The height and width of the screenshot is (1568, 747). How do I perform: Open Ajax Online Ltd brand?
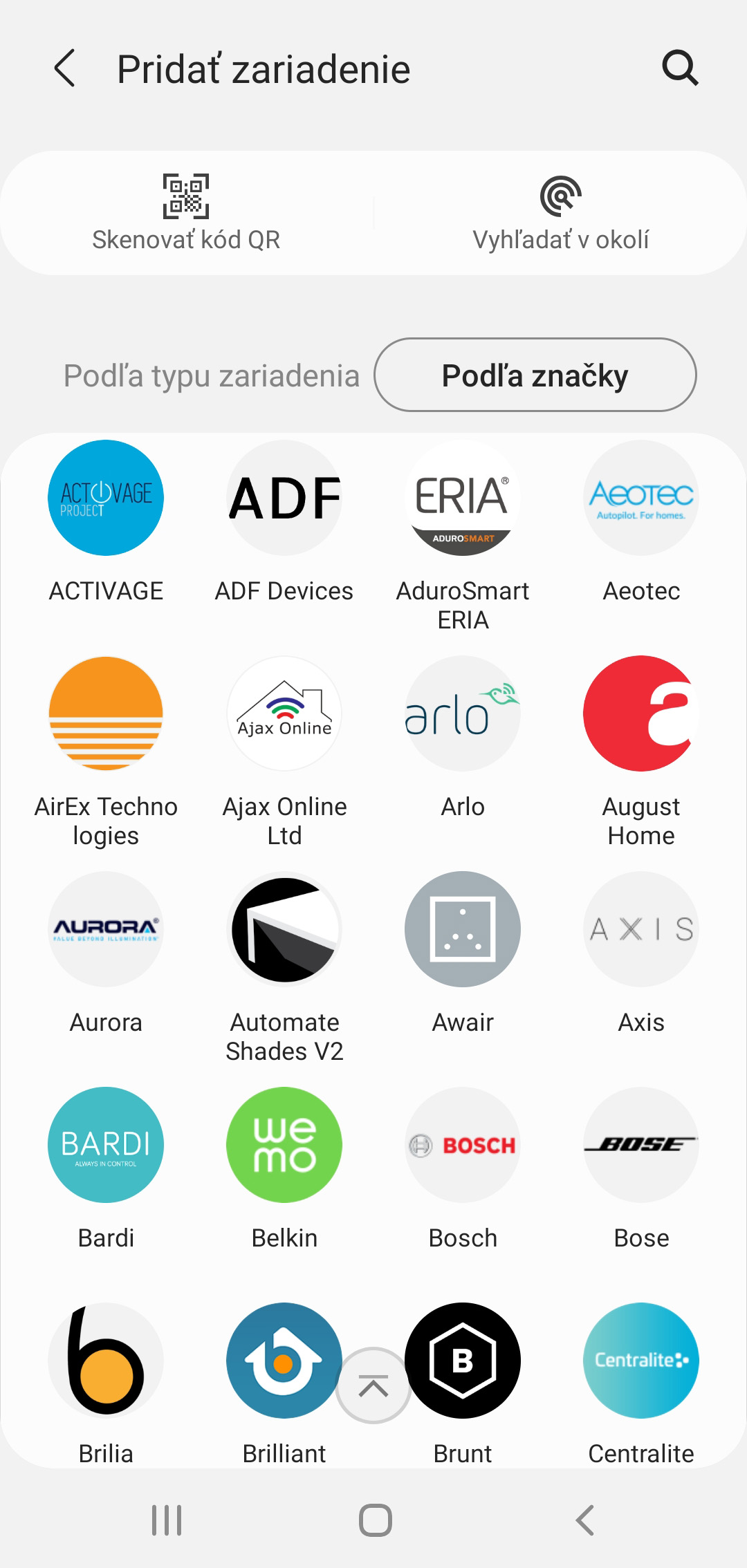(x=284, y=752)
